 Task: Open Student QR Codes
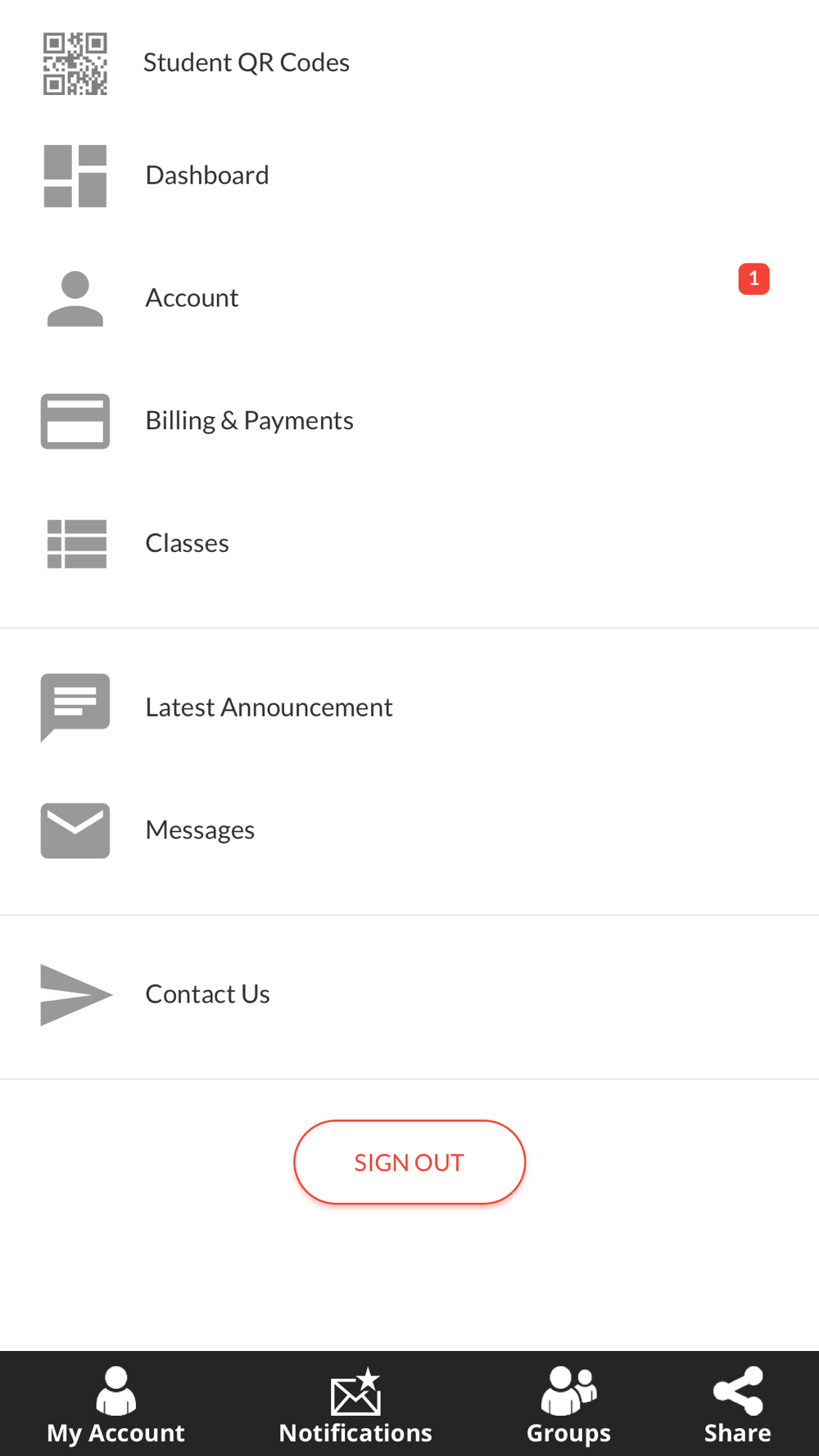pyautogui.click(x=409, y=62)
